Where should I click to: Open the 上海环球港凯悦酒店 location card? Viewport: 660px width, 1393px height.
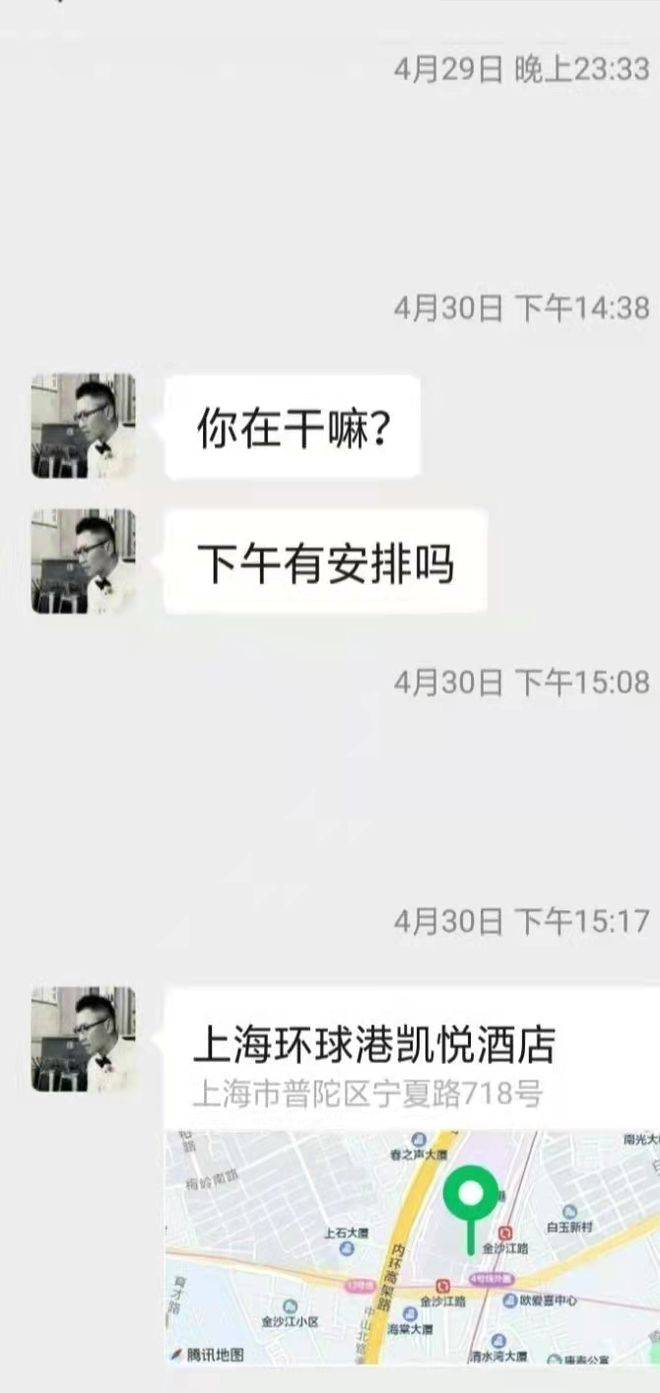point(412,1177)
